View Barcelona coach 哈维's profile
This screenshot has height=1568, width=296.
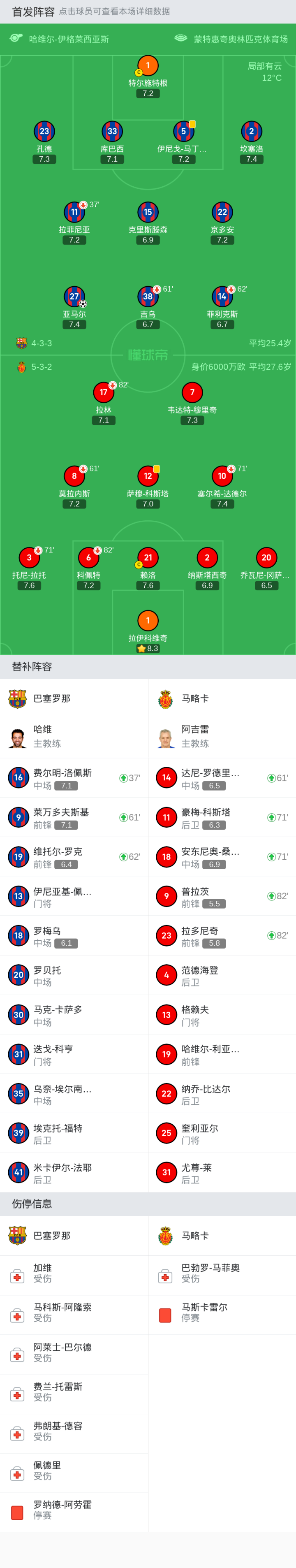pyautogui.click(x=74, y=737)
